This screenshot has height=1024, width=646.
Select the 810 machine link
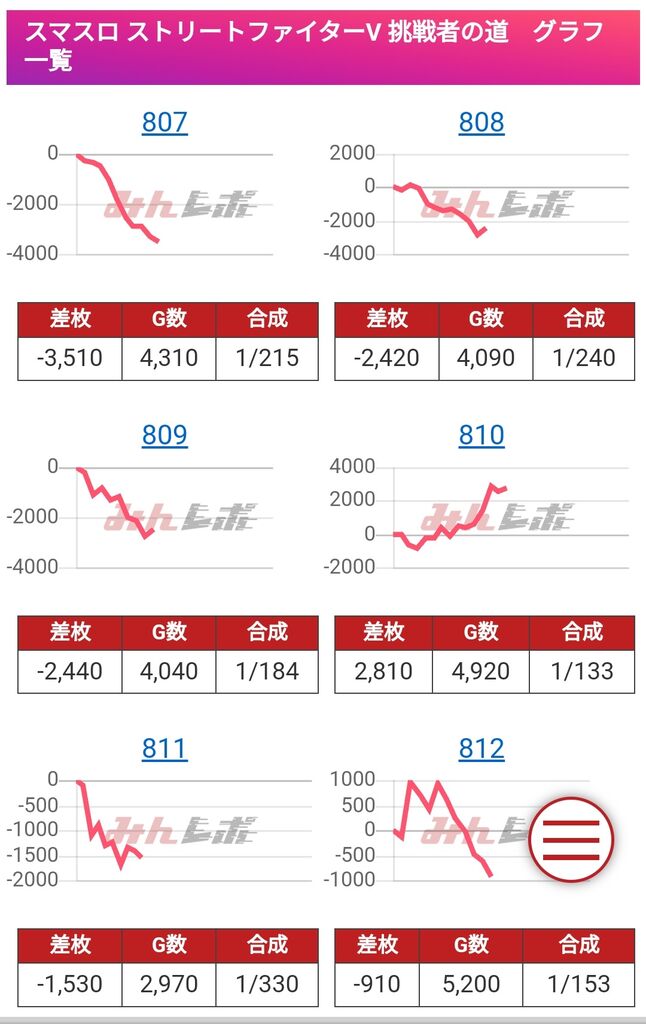tap(481, 436)
